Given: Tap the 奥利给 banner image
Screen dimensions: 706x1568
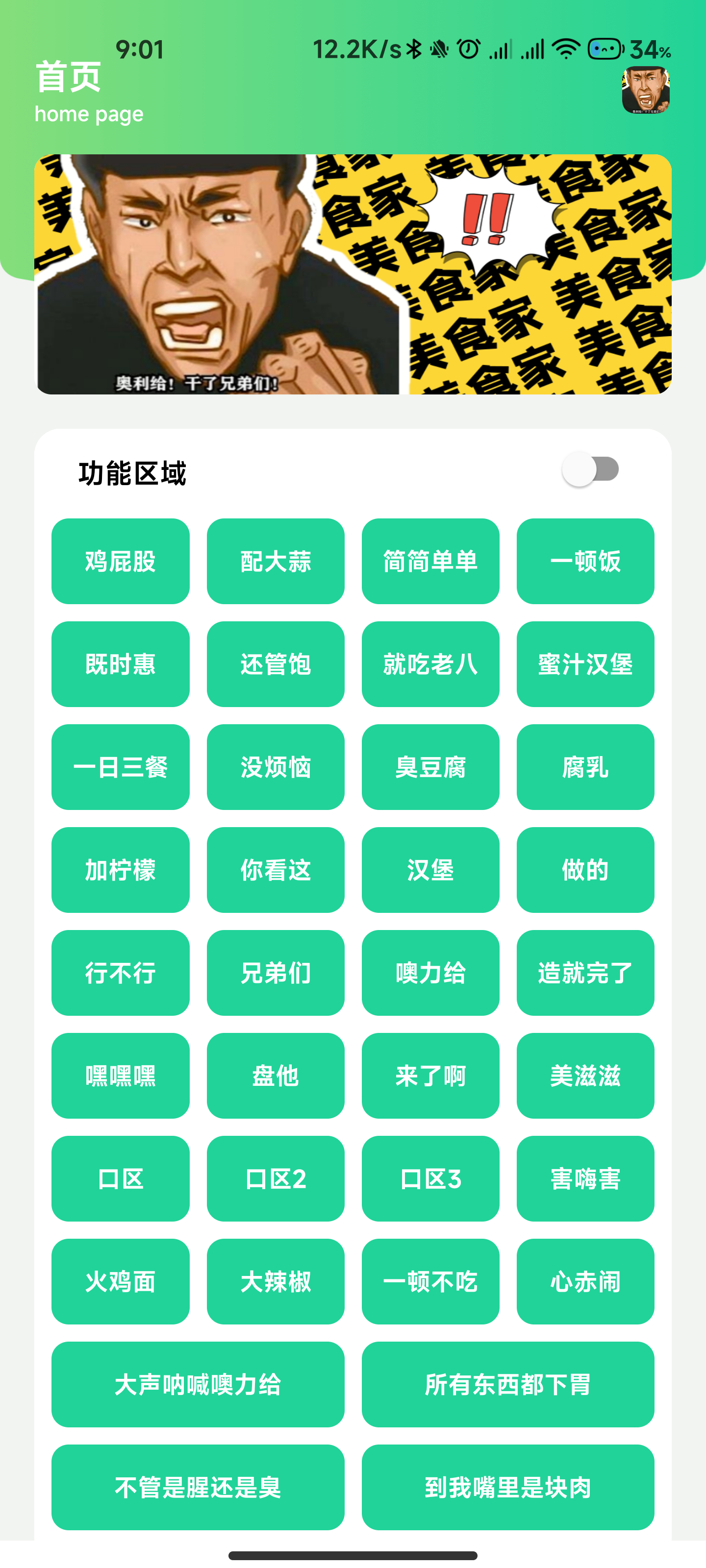Looking at the screenshot, I should pyautogui.click(x=353, y=277).
